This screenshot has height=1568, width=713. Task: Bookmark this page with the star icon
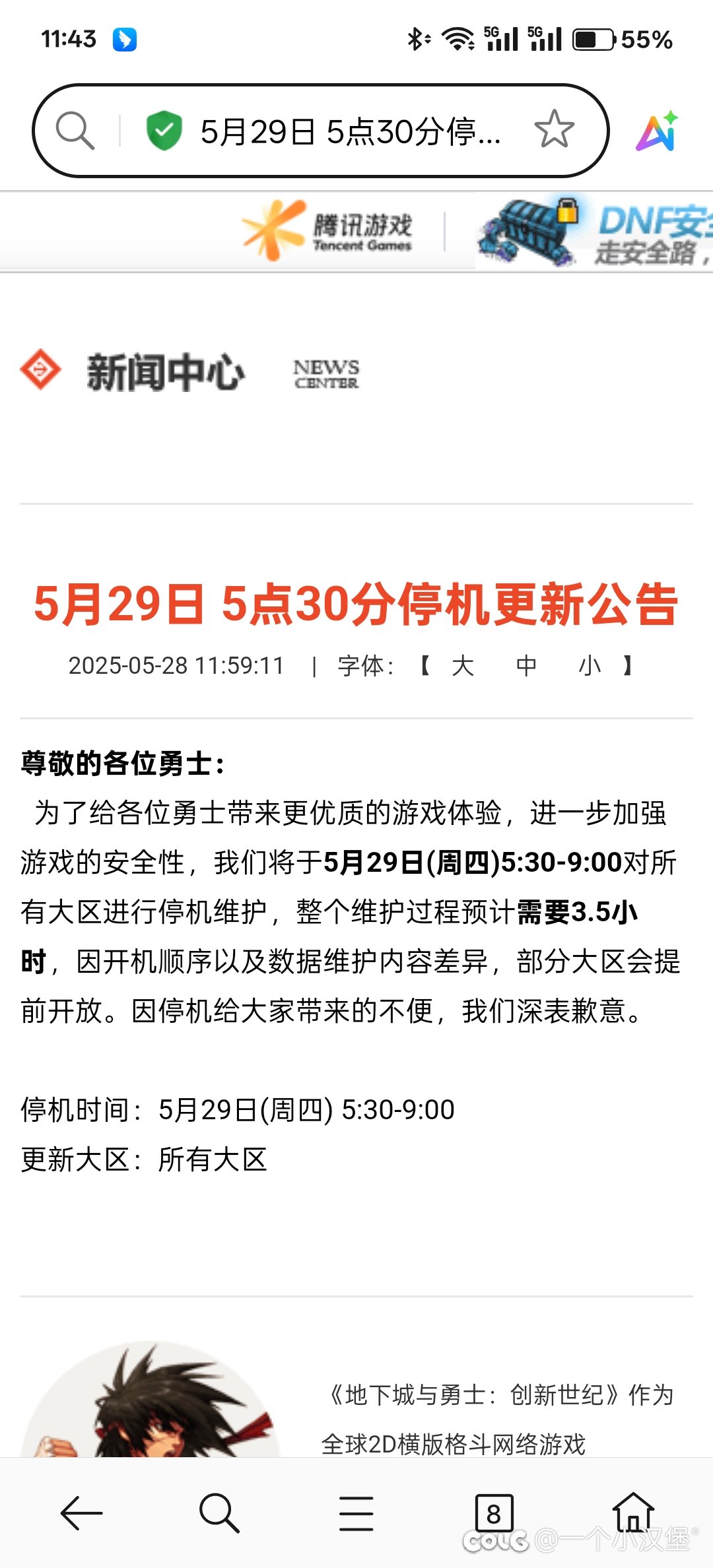[x=554, y=129]
